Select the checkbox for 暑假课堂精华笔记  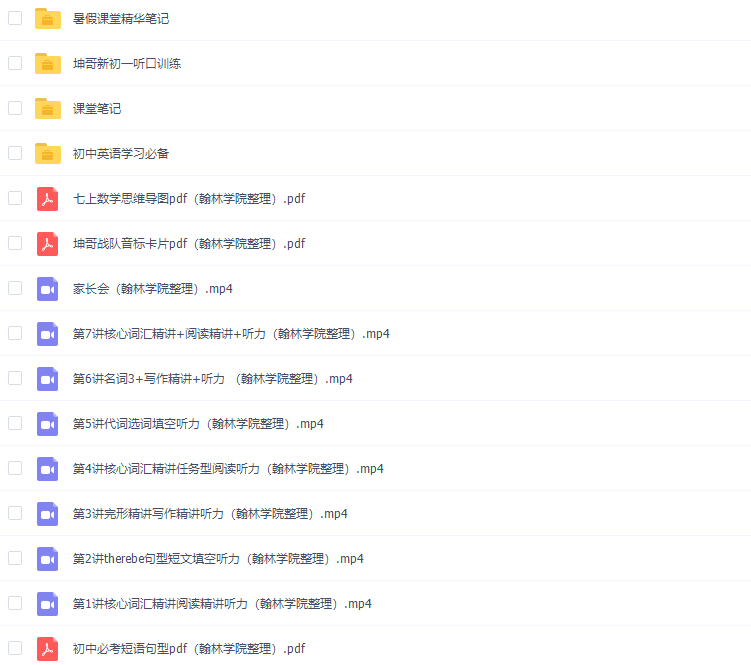(15, 18)
